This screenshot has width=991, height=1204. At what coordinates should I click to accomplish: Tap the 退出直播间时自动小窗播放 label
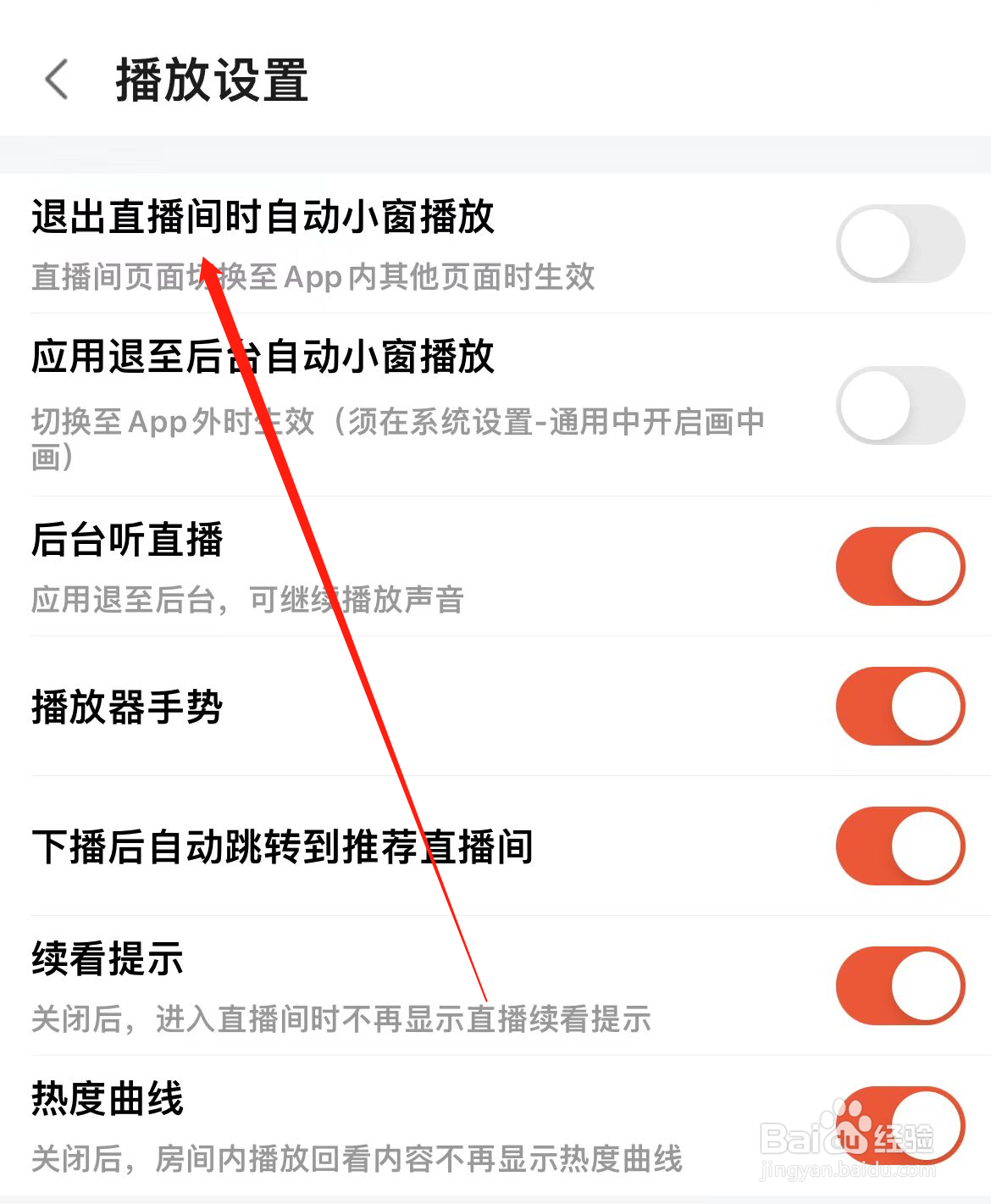263,219
